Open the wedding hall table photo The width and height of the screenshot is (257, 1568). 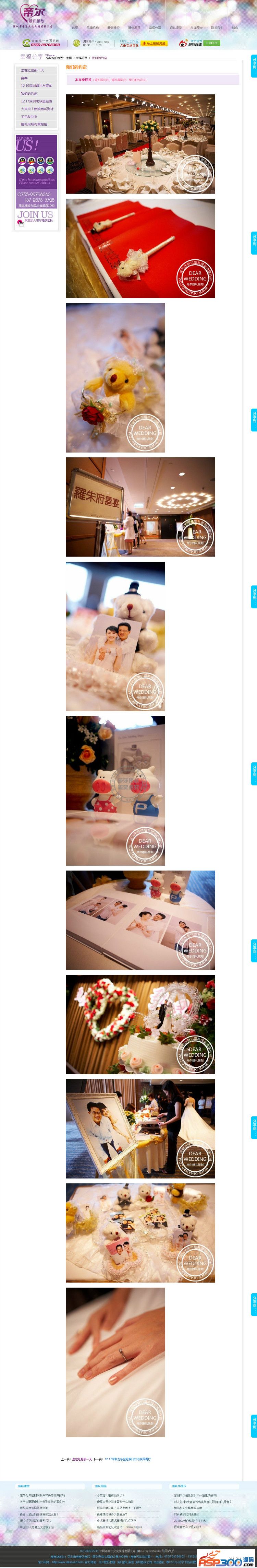140,144
